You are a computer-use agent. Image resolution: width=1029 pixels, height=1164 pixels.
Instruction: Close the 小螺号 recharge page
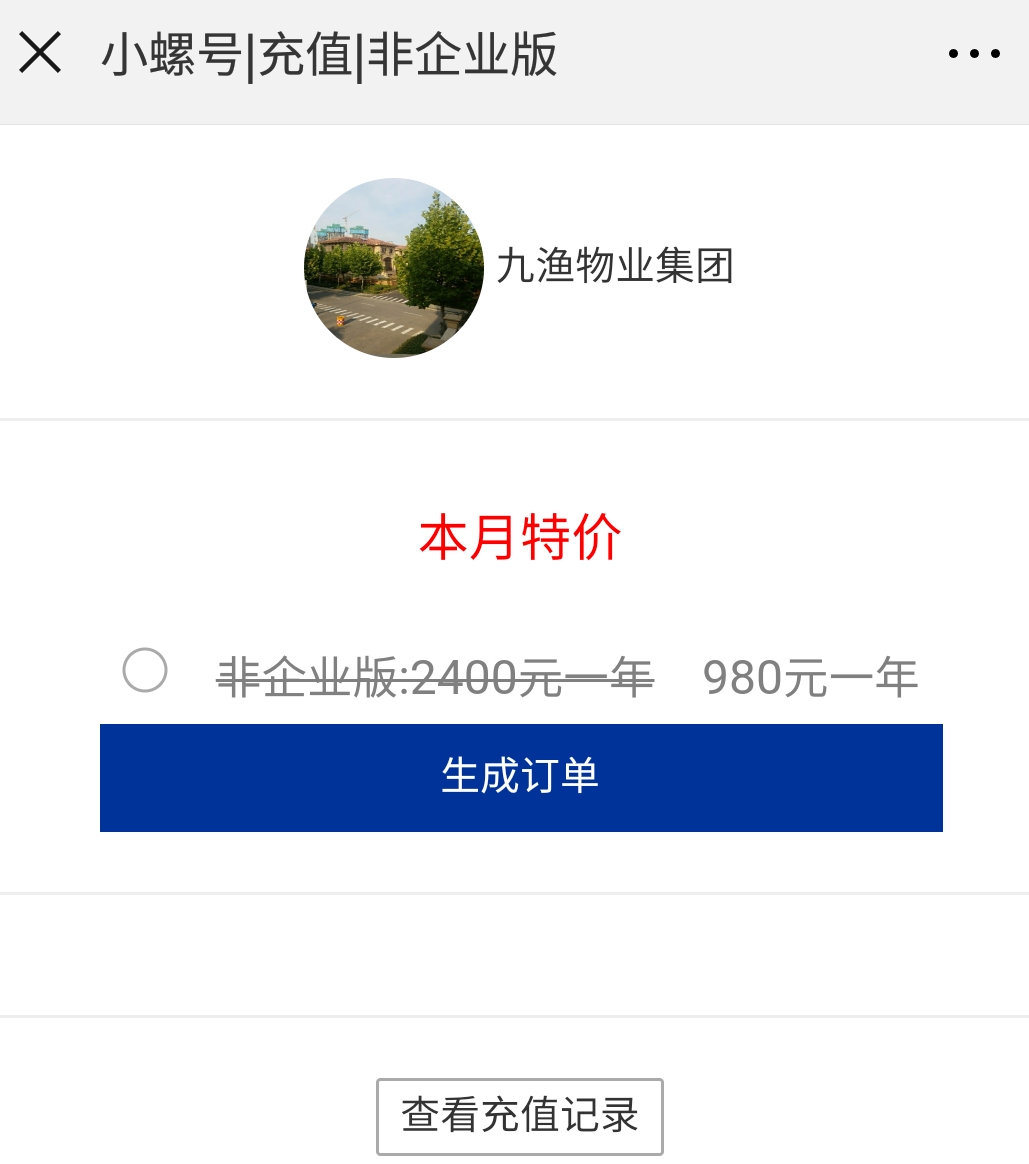pyautogui.click(x=40, y=53)
